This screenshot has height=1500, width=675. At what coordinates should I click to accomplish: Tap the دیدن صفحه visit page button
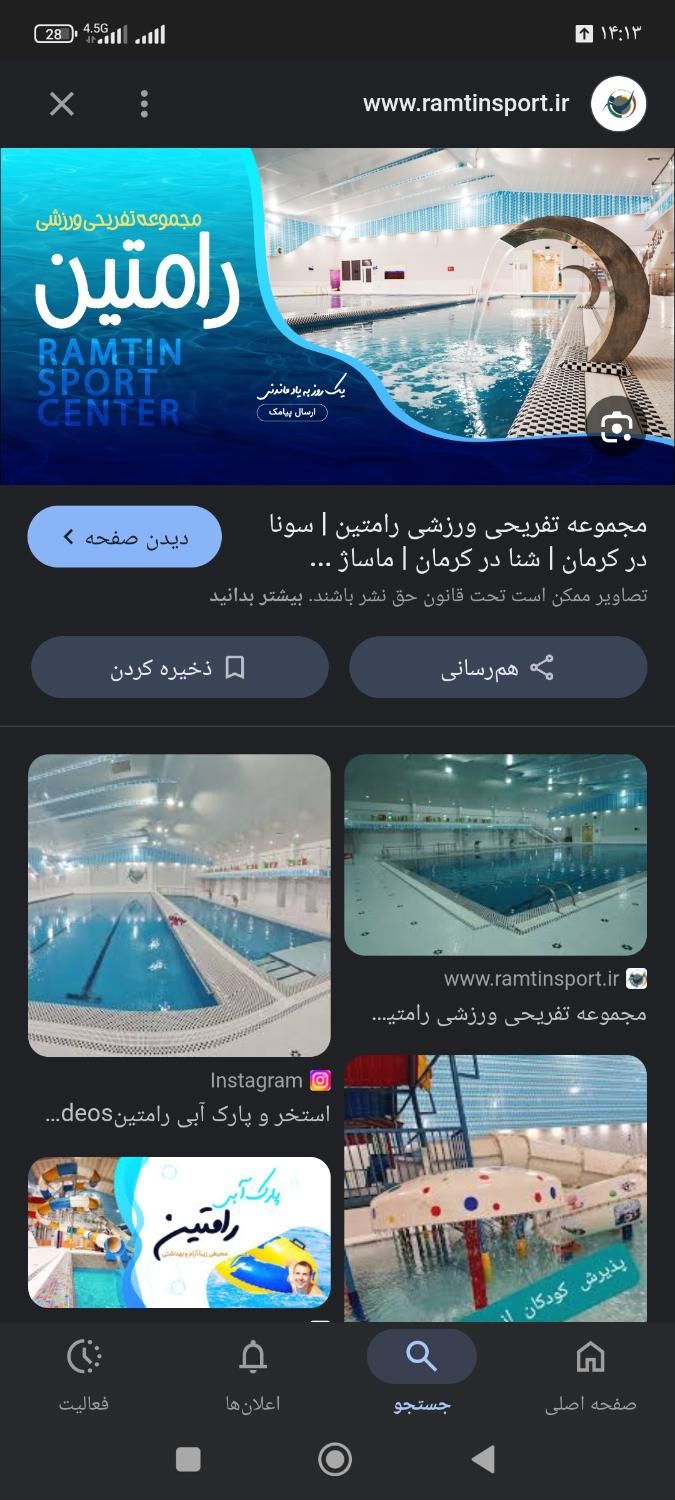point(125,537)
